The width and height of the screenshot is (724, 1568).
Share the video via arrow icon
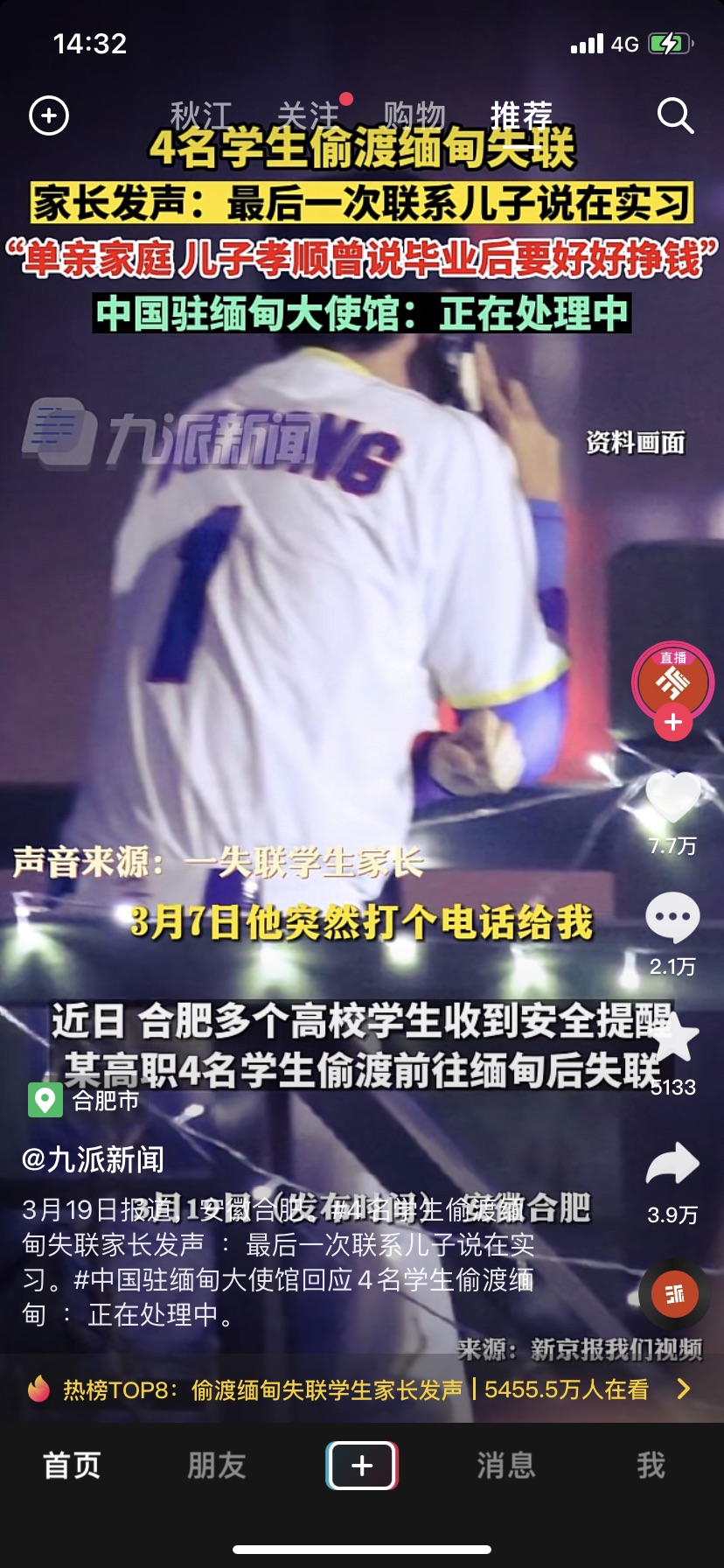[672, 1165]
